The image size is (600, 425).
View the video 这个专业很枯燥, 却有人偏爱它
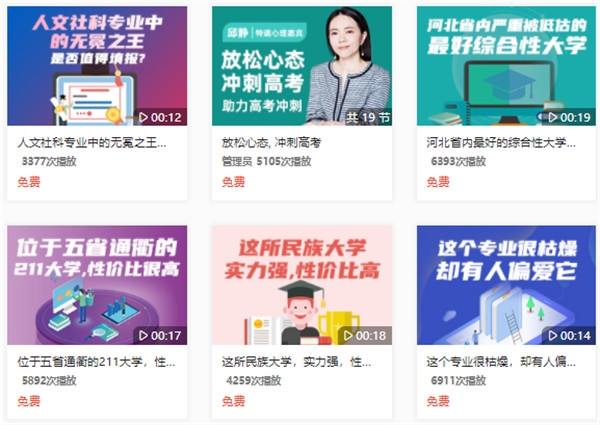pos(505,285)
